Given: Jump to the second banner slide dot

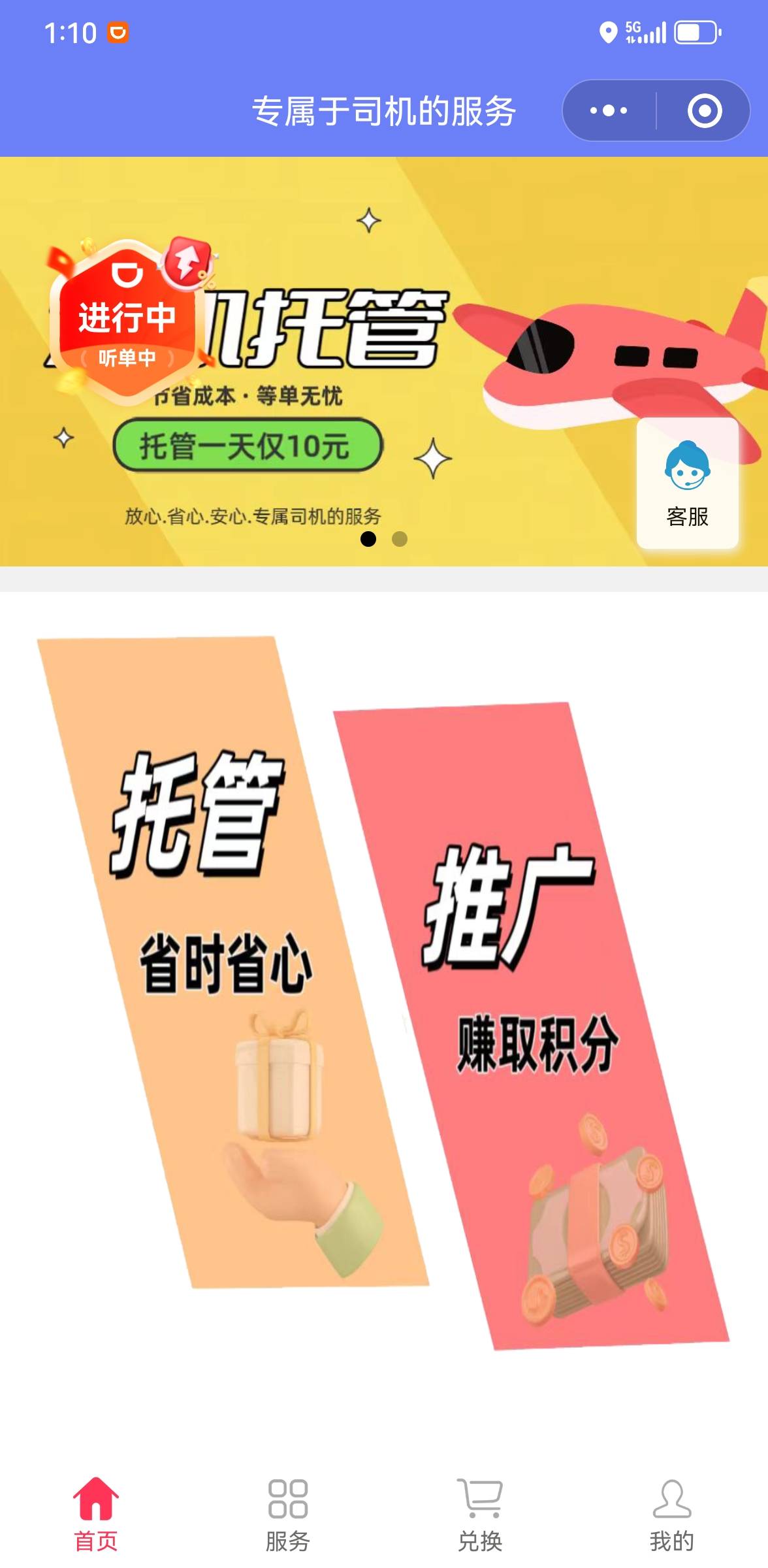Looking at the screenshot, I should pos(400,539).
